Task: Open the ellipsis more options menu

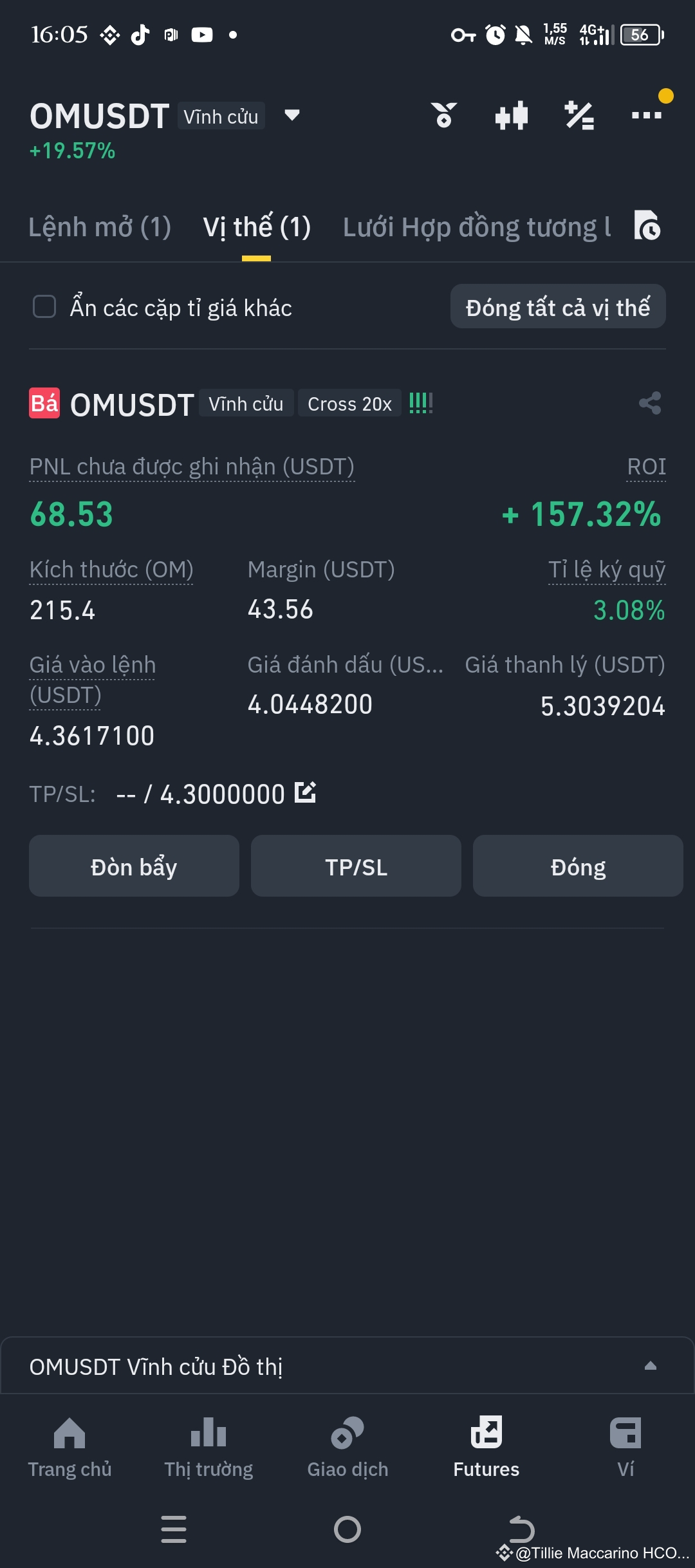Action: click(647, 116)
